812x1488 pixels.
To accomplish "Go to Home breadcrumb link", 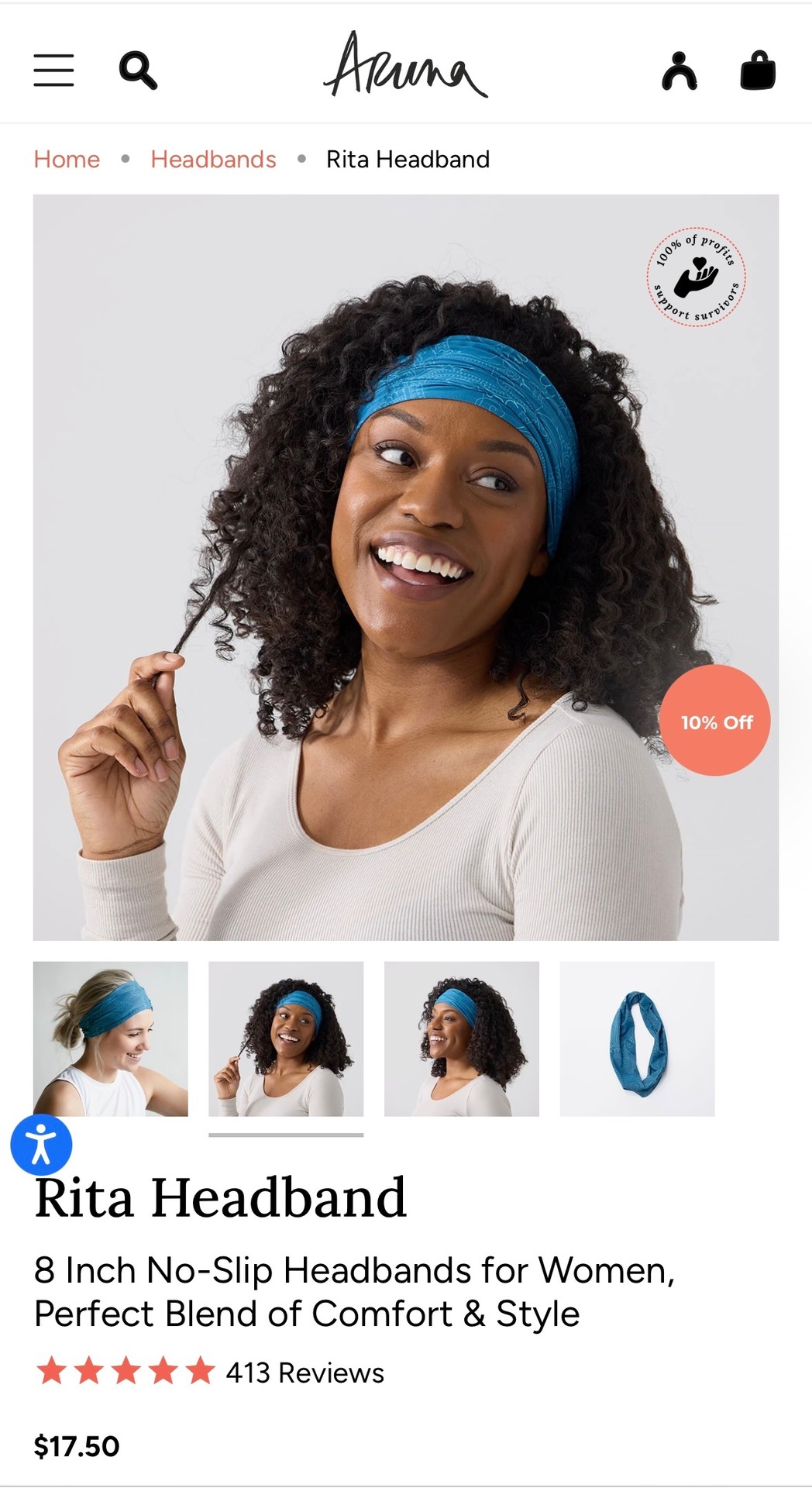I will 67,160.
